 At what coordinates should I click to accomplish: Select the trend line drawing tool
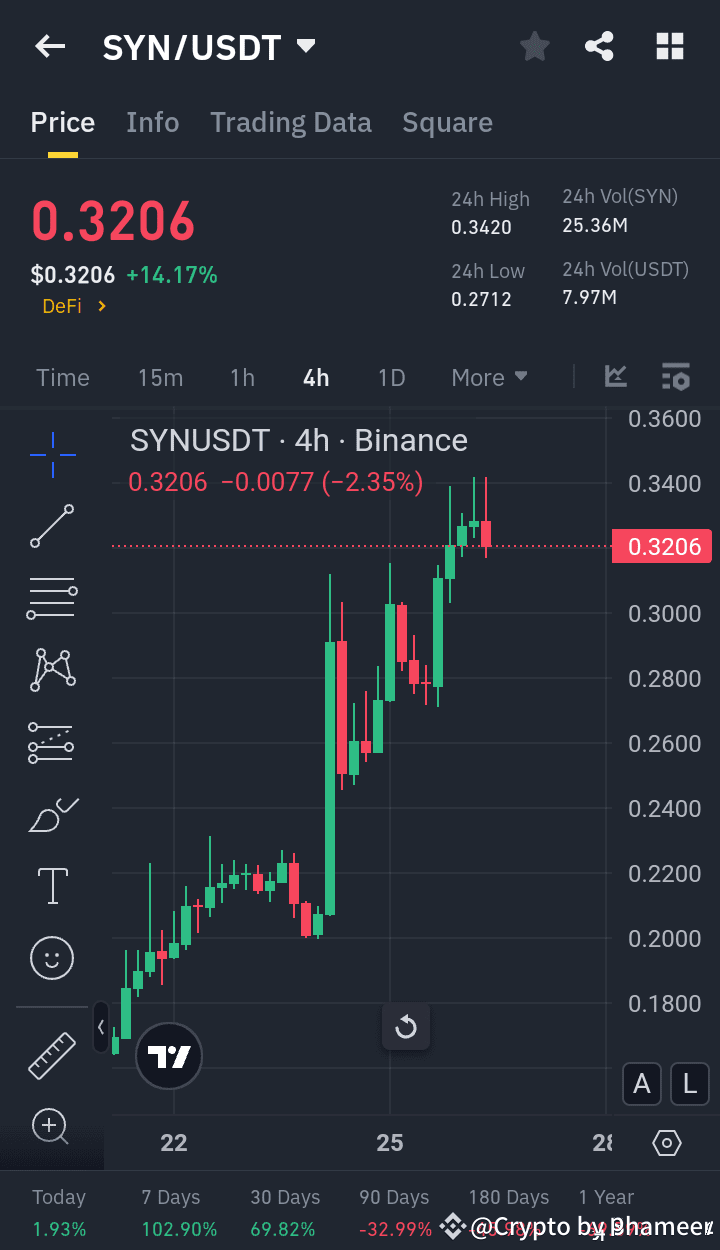(51, 526)
